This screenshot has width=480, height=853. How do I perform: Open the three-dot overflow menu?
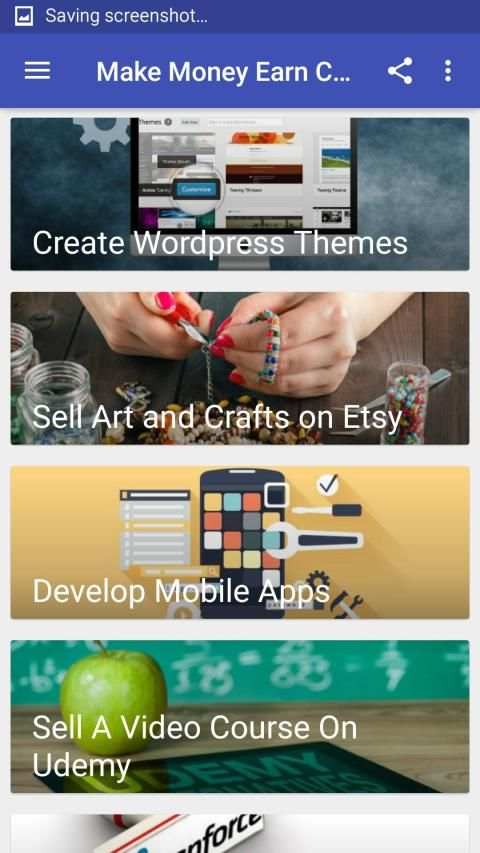click(447, 71)
